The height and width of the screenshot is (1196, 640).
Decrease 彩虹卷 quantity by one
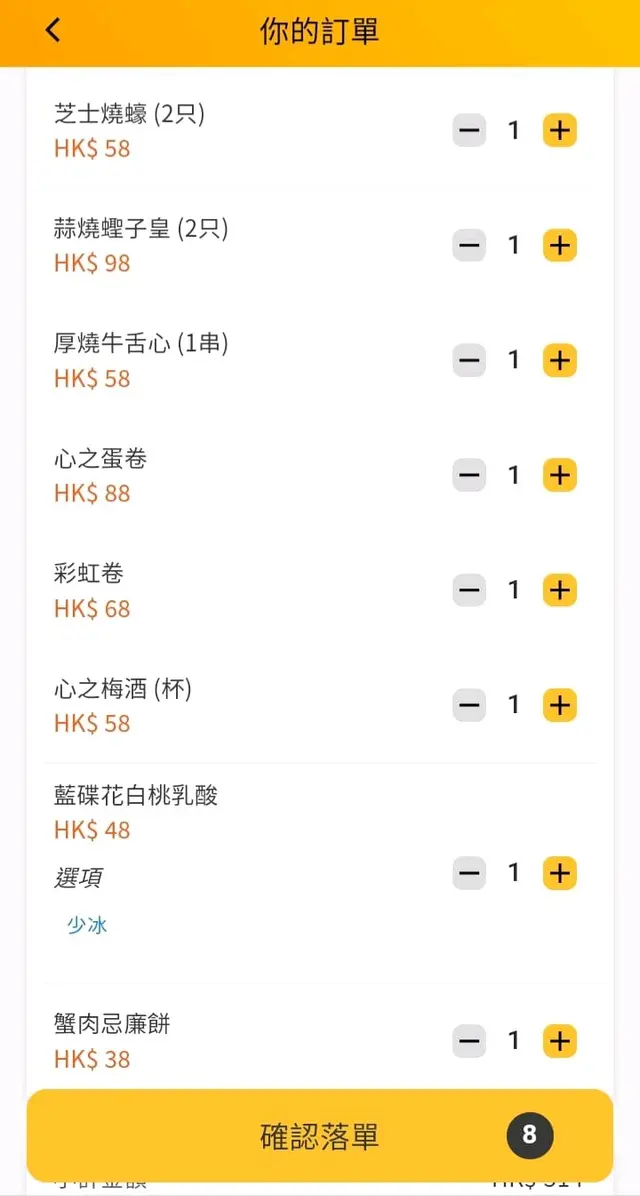coord(469,590)
